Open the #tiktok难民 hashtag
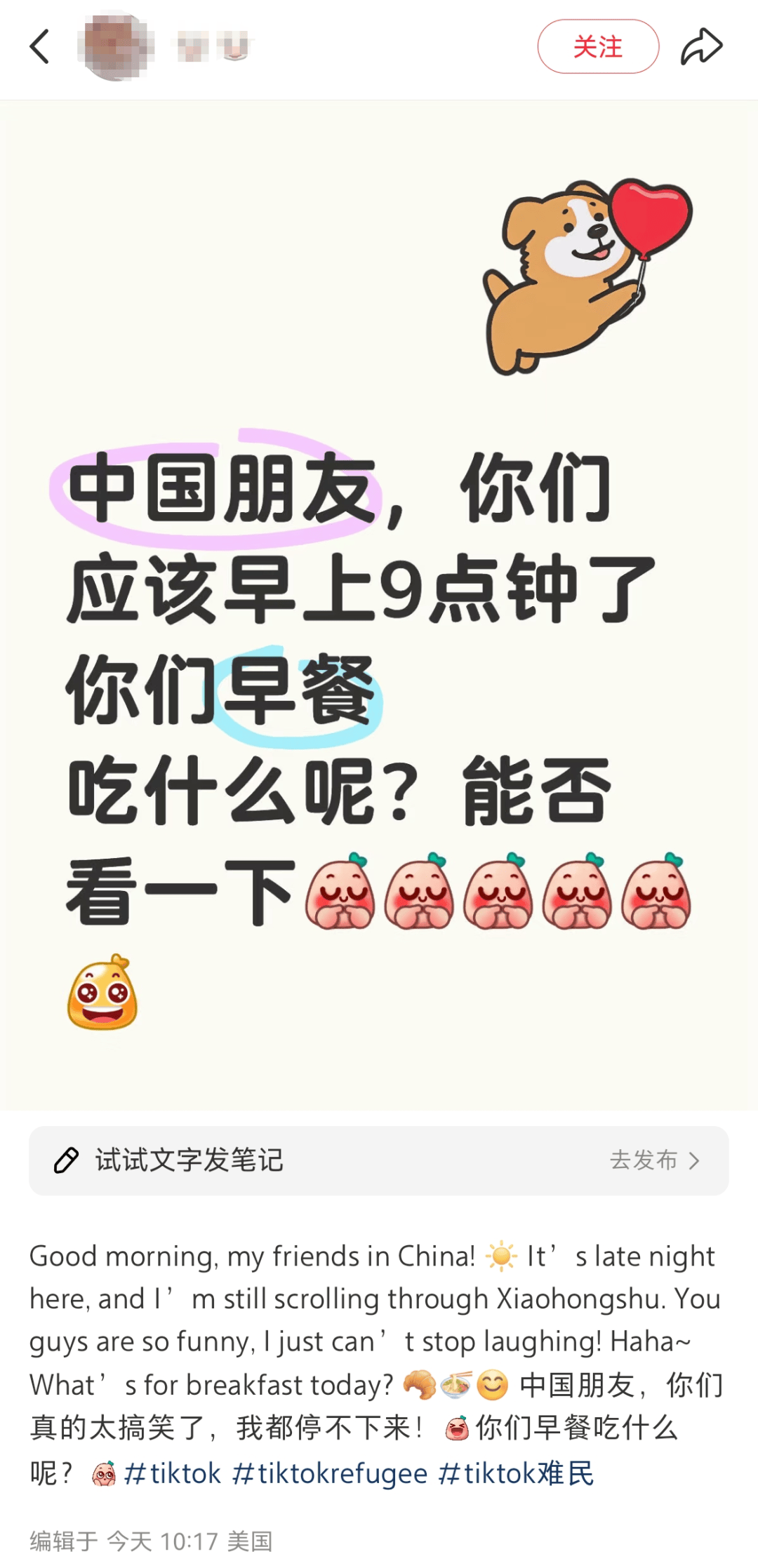758x1568 pixels. (516, 1473)
